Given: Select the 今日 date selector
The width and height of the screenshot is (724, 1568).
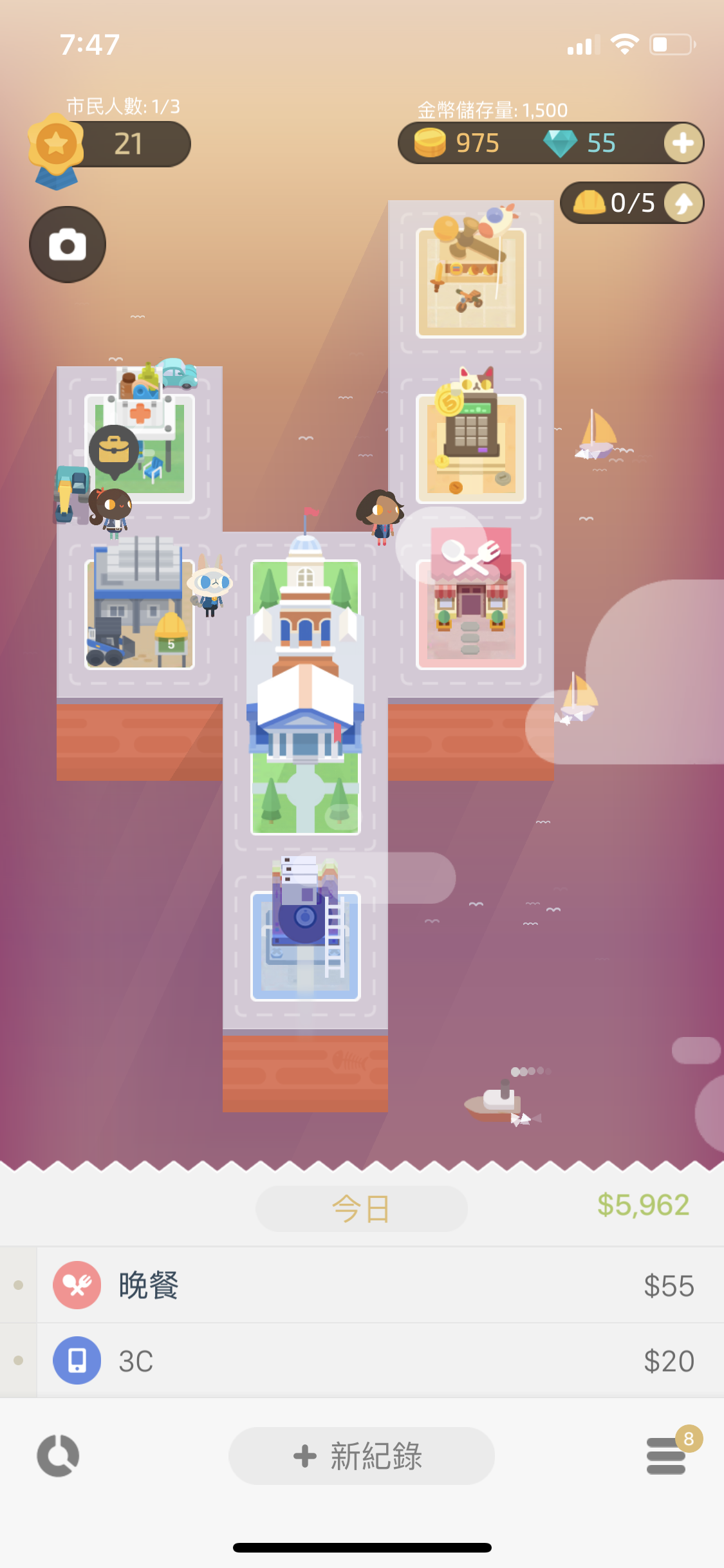Looking at the screenshot, I should 361,1209.
